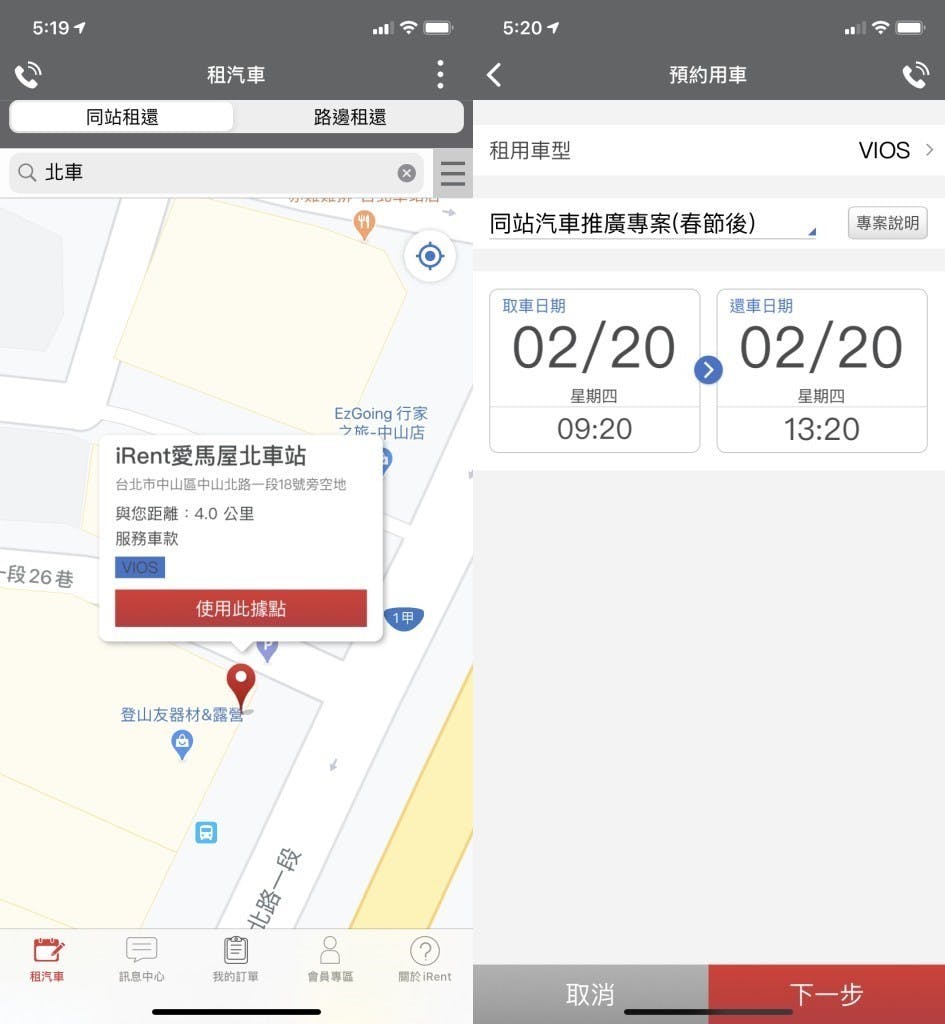This screenshot has height=1024, width=945.
Task: Open the 租用車型 VIOS row
Action: click(708, 150)
